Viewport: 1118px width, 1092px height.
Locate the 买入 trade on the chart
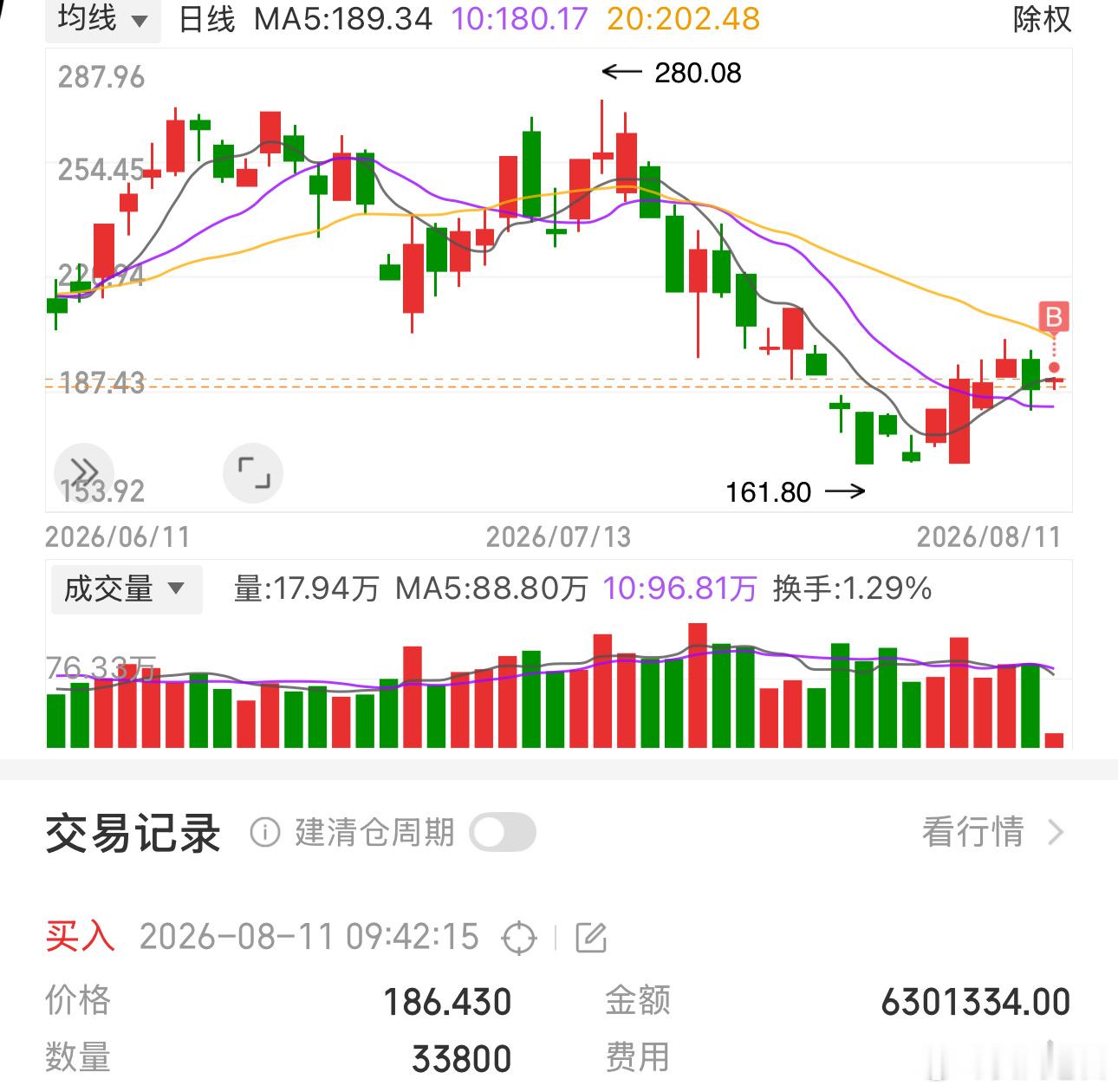[x=519, y=938]
